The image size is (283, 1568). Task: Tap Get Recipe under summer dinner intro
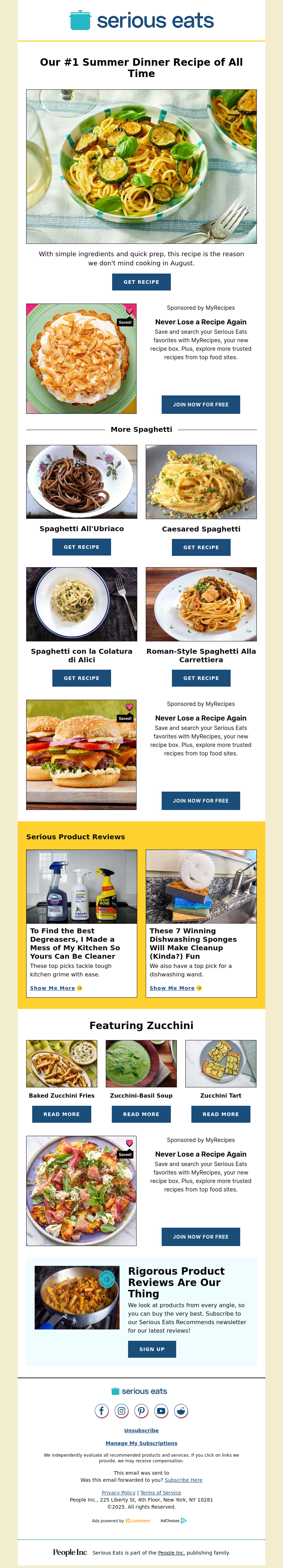[141, 282]
